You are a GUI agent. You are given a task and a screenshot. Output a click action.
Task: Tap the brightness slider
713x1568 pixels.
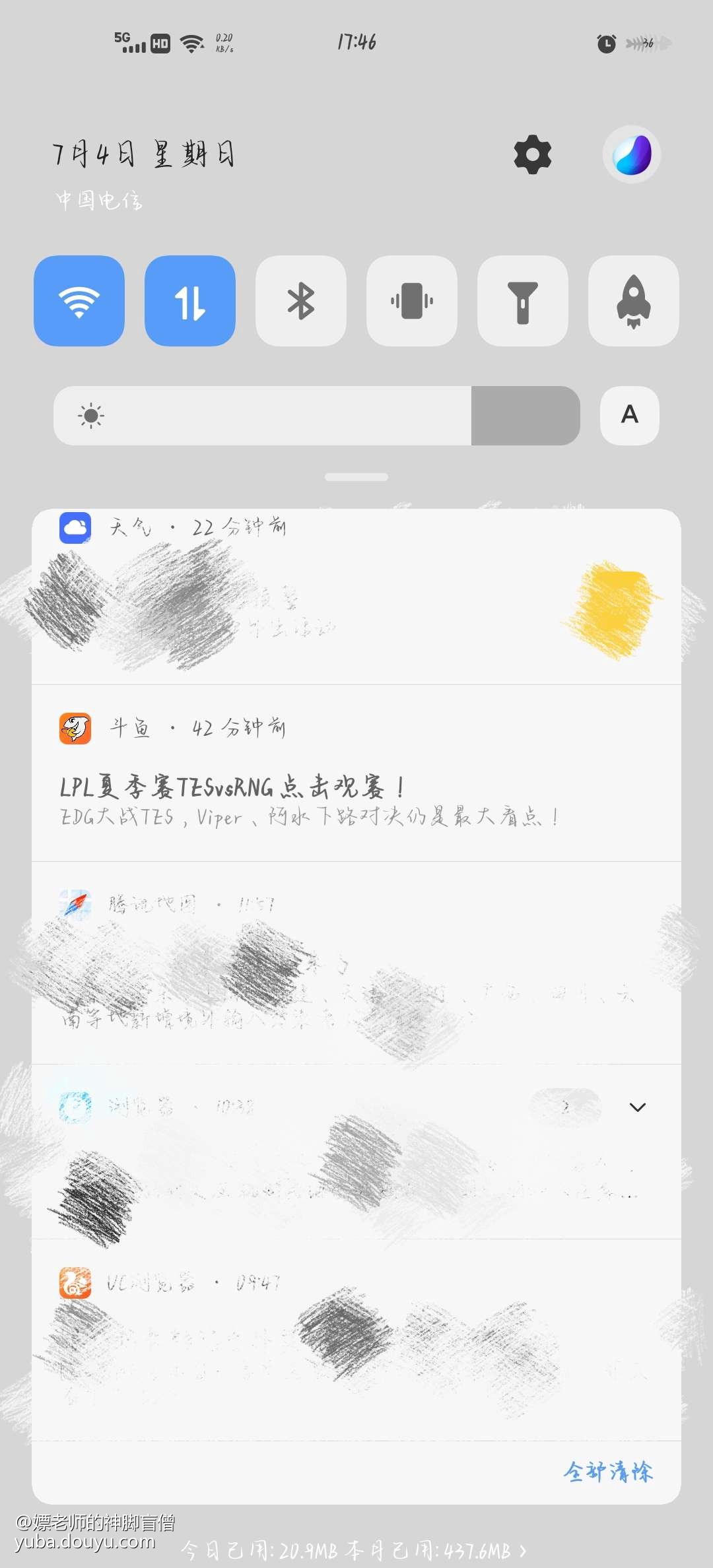click(x=317, y=416)
